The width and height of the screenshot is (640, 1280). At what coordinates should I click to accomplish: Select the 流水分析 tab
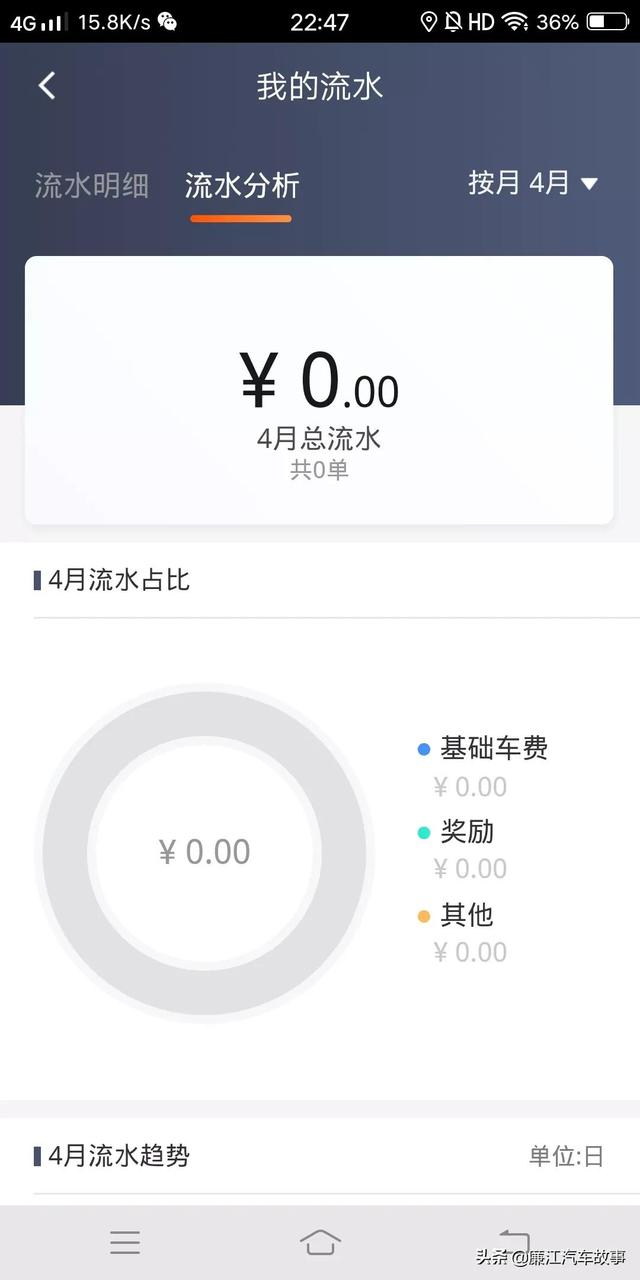(x=242, y=185)
